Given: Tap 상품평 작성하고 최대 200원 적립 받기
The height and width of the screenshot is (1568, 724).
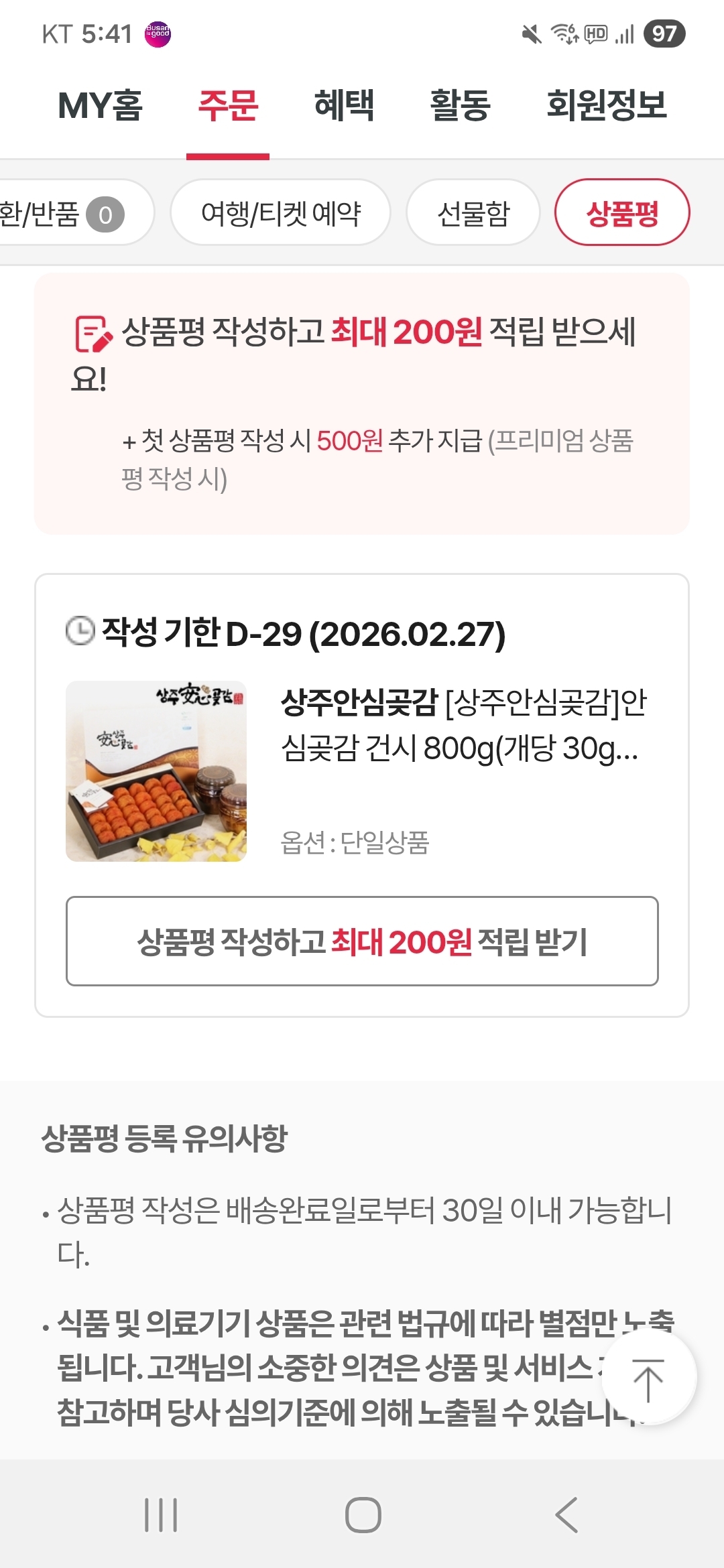Looking at the screenshot, I should pos(362,941).
